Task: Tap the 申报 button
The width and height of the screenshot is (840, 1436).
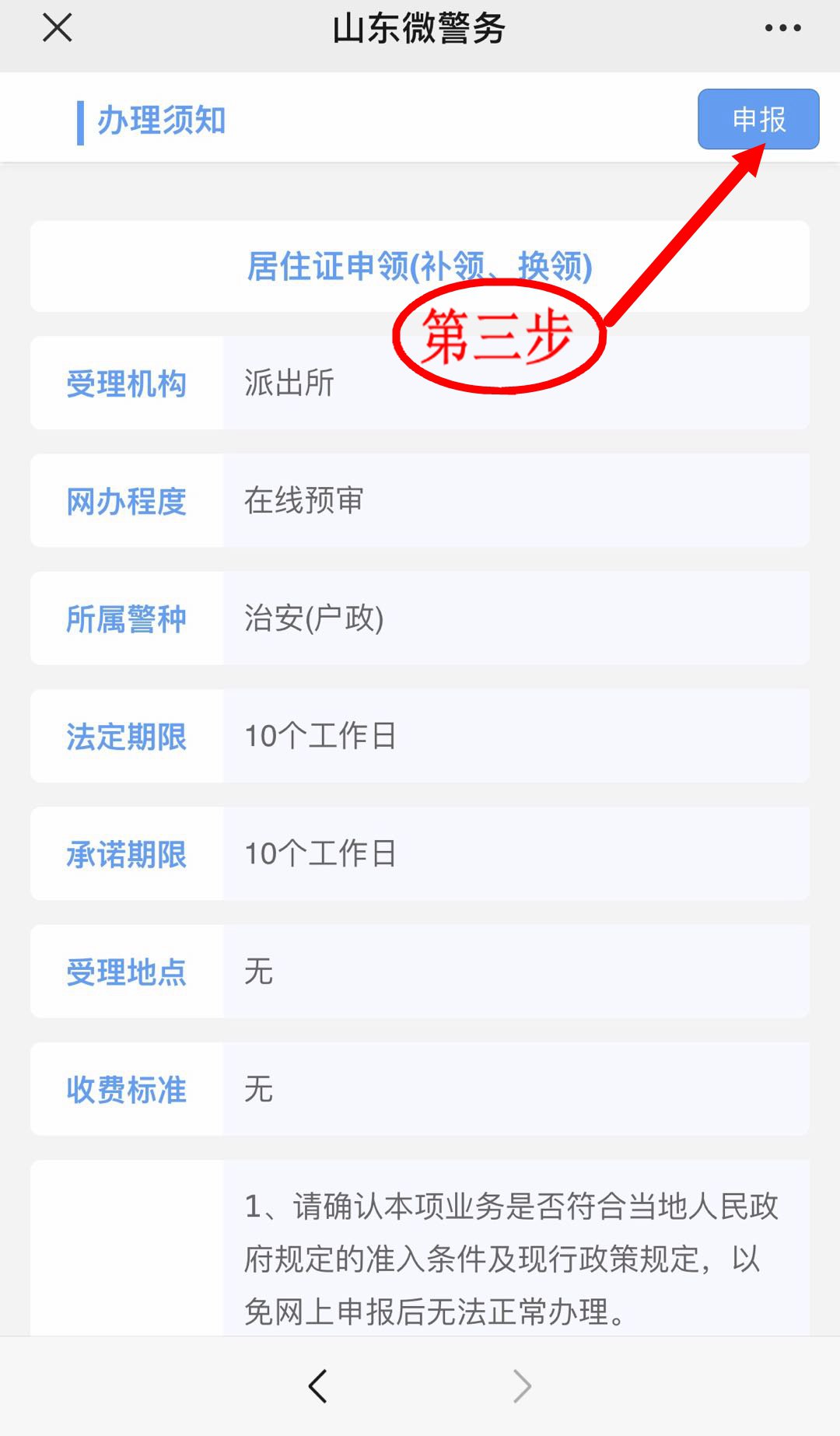Action: coord(758,119)
